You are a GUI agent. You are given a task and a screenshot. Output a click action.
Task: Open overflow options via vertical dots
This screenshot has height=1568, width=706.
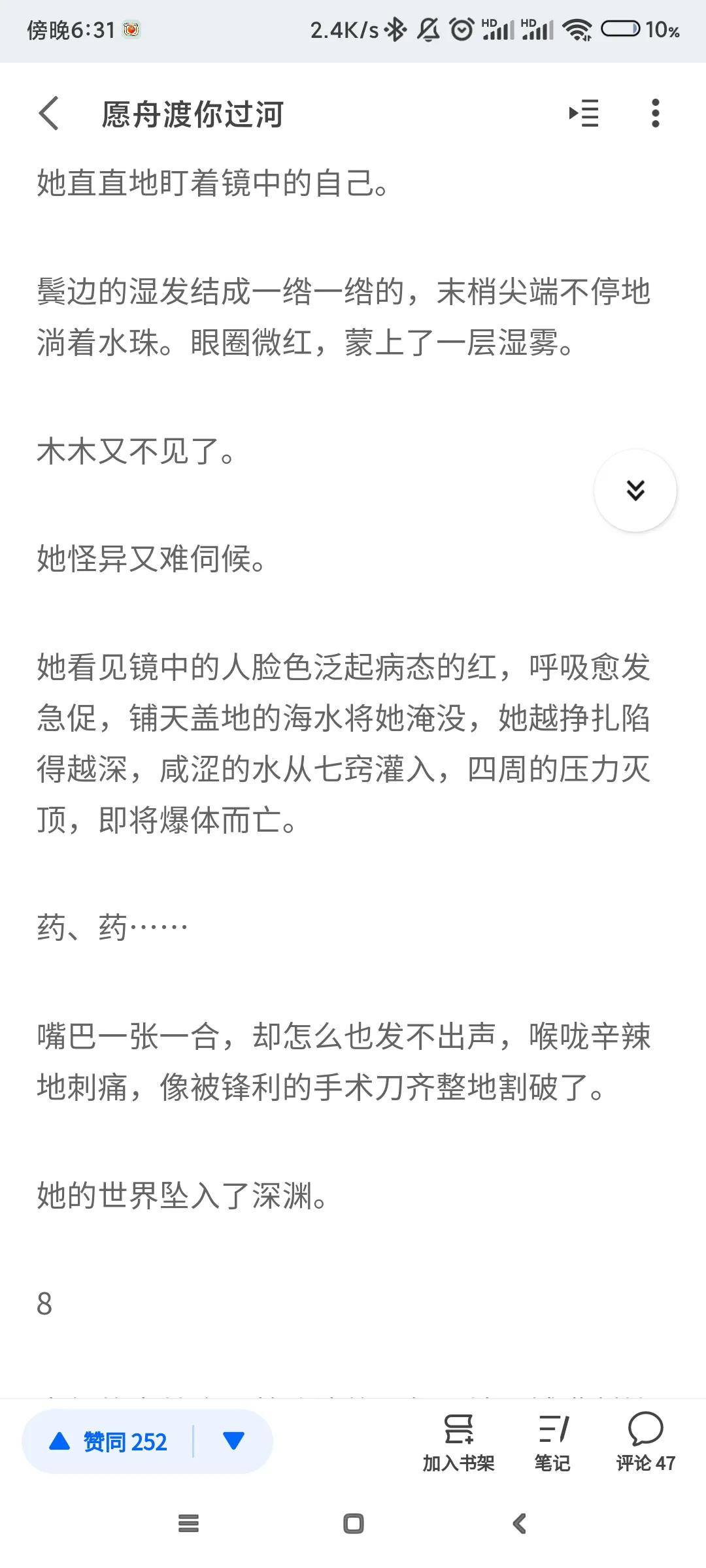(655, 114)
